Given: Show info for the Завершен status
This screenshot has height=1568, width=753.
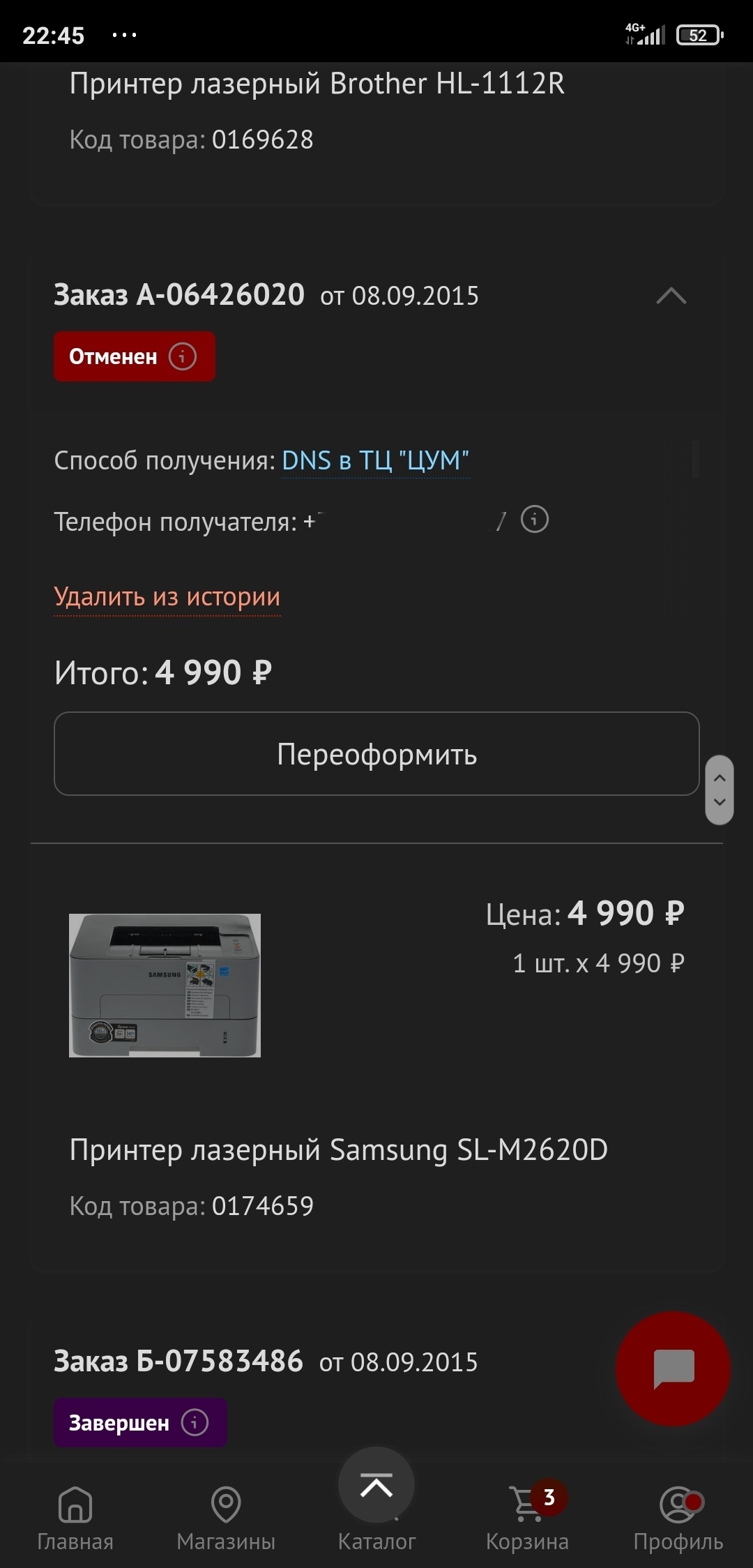Looking at the screenshot, I should pyautogui.click(x=195, y=1422).
